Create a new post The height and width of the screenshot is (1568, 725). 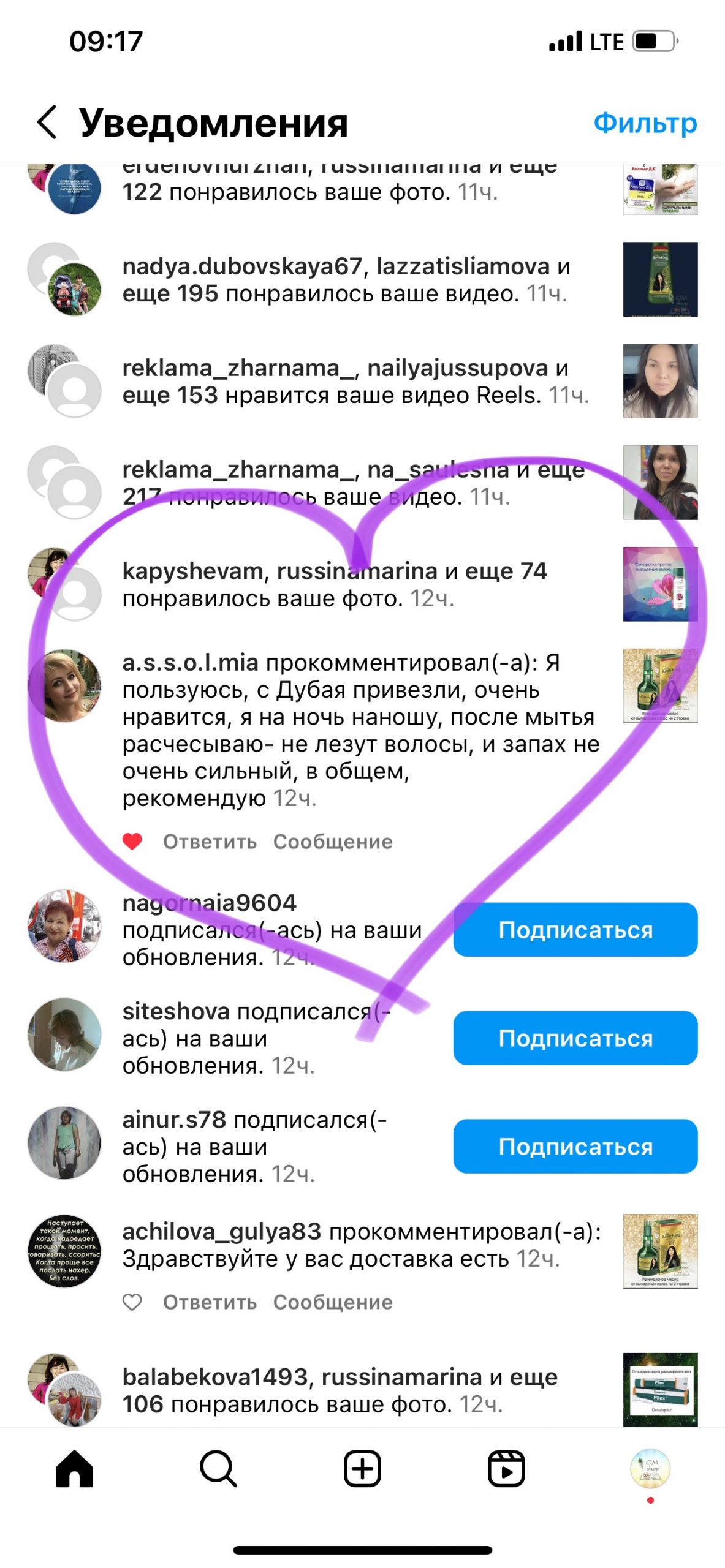click(362, 1469)
